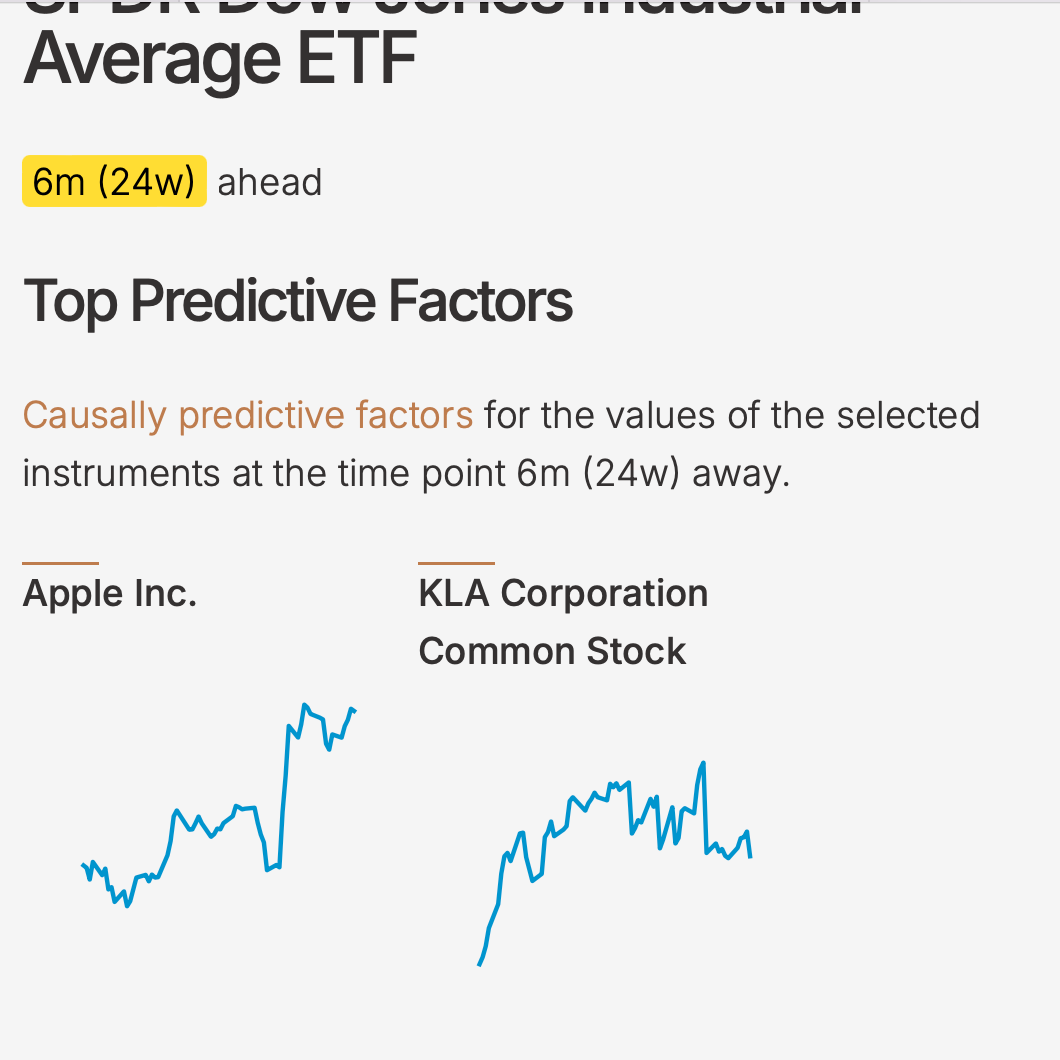Open the KLA Corporation Common Stock chart

[x=615, y=864]
